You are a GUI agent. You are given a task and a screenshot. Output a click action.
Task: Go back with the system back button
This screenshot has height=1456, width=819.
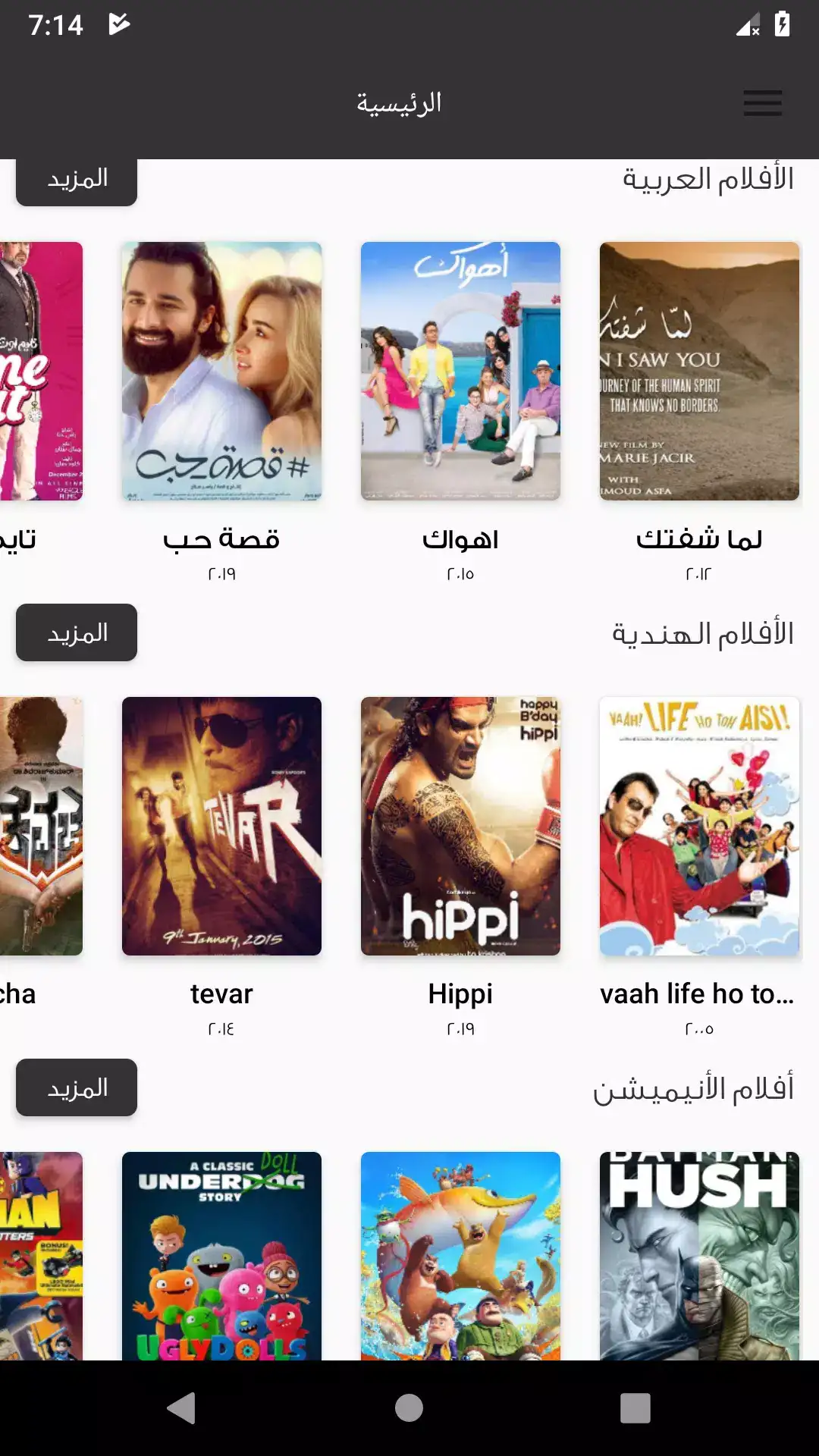(x=182, y=1408)
